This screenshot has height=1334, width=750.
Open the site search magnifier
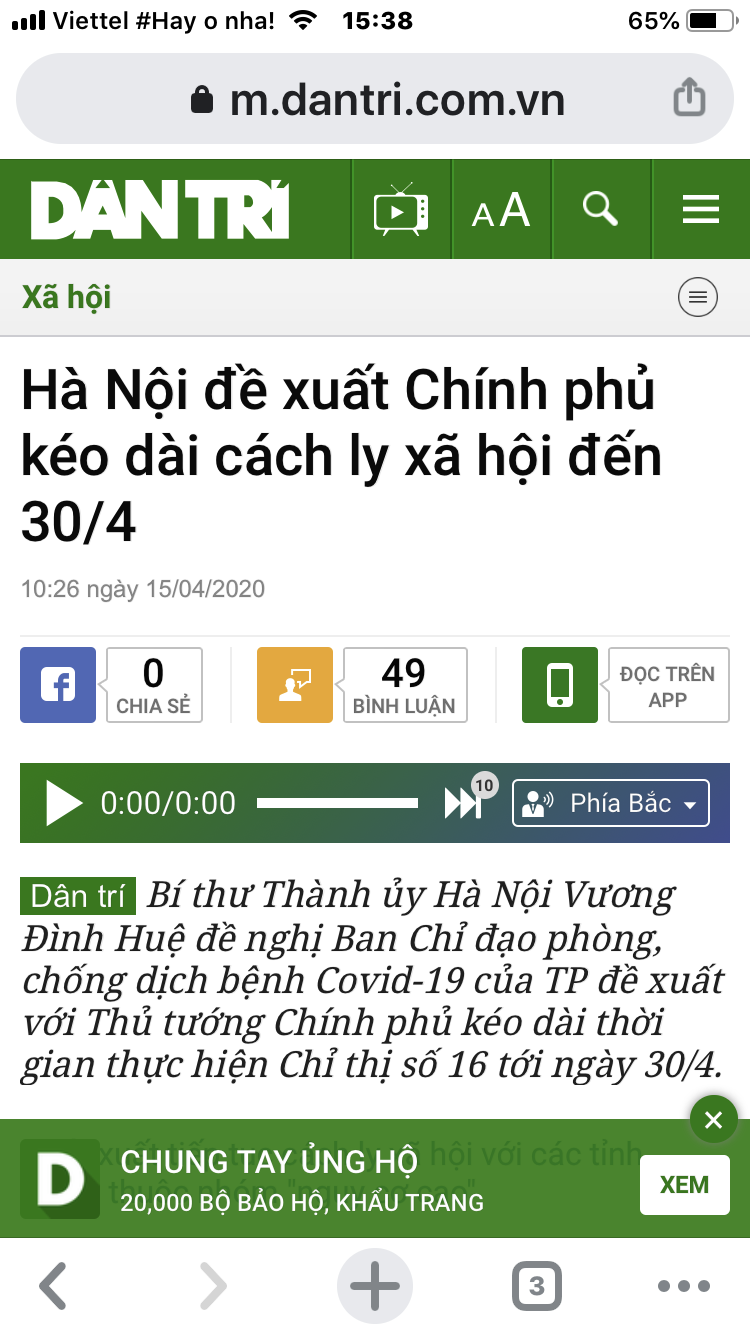click(600, 209)
